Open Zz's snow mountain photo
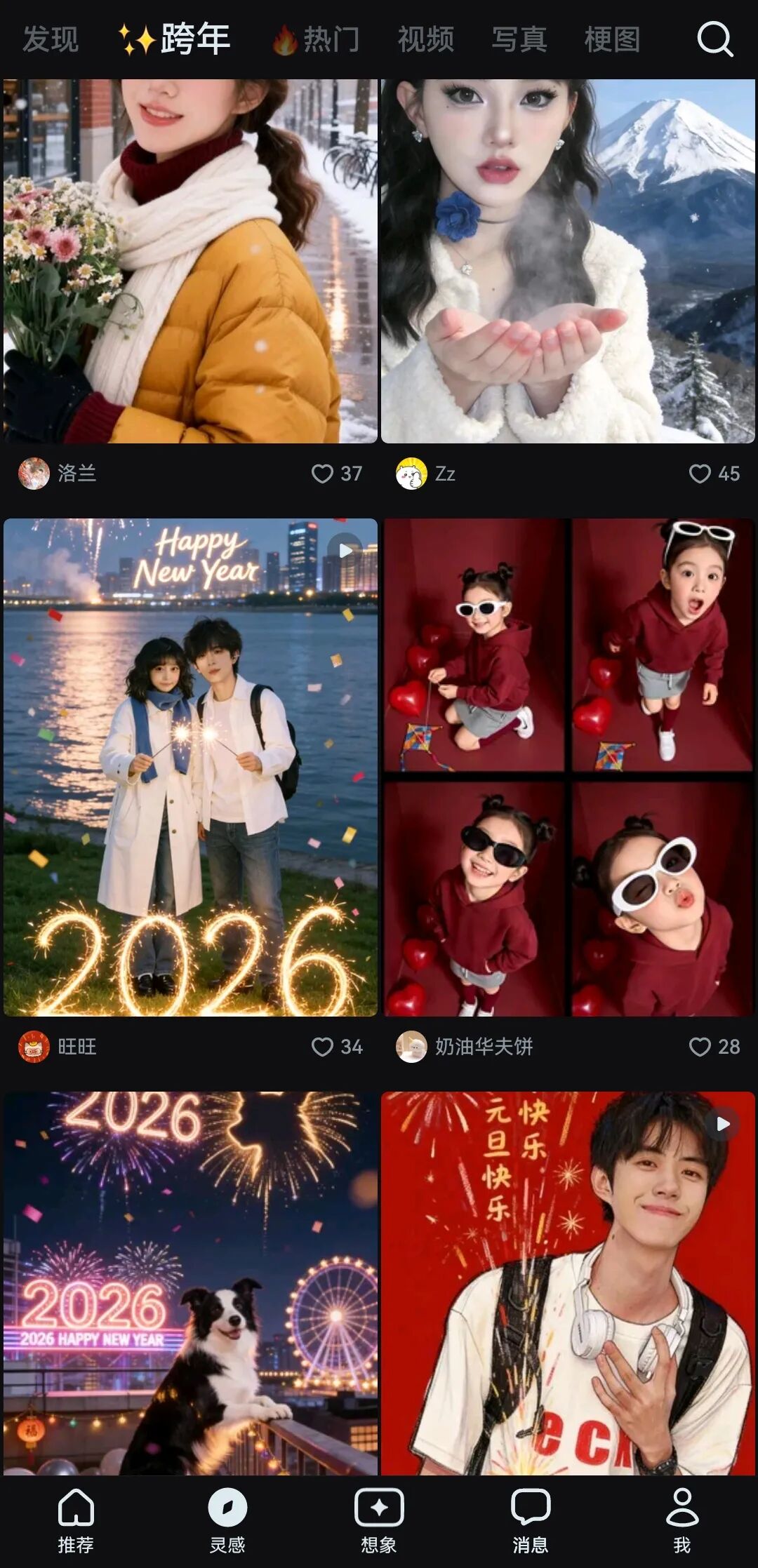 [x=568, y=261]
